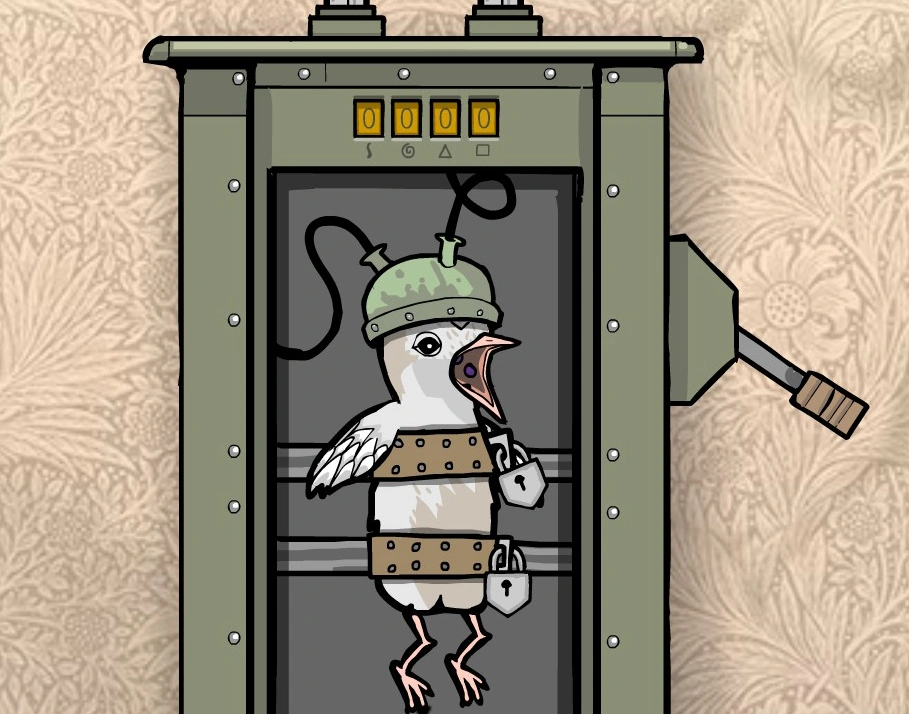
Task: Tap the upper padlock on the bird's strap
Action: point(521,482)
